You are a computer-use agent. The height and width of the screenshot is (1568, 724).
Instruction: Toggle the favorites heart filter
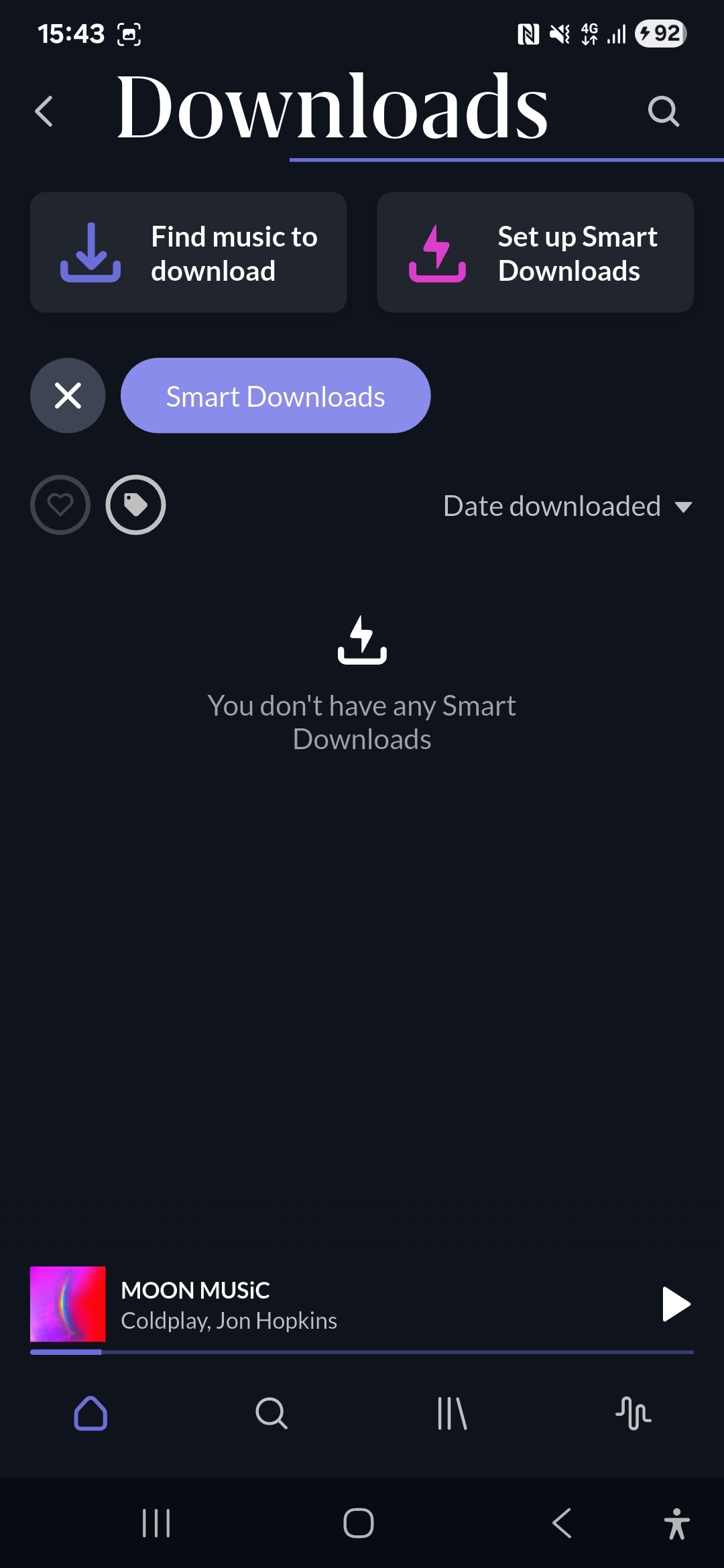(x=60, y=505)
